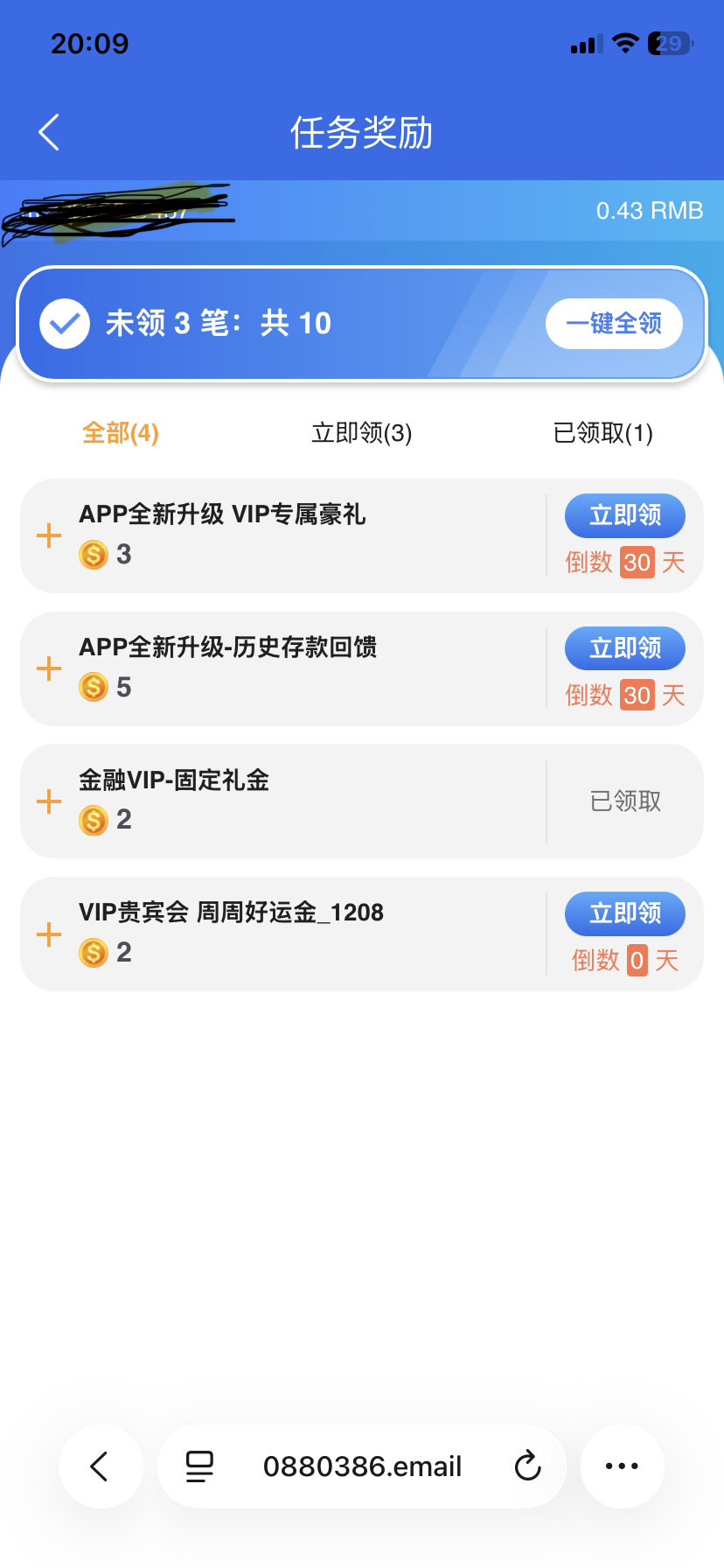724x1568 pixels.
Task: Tap the browser back arrow
Action: coord(101,1466)
